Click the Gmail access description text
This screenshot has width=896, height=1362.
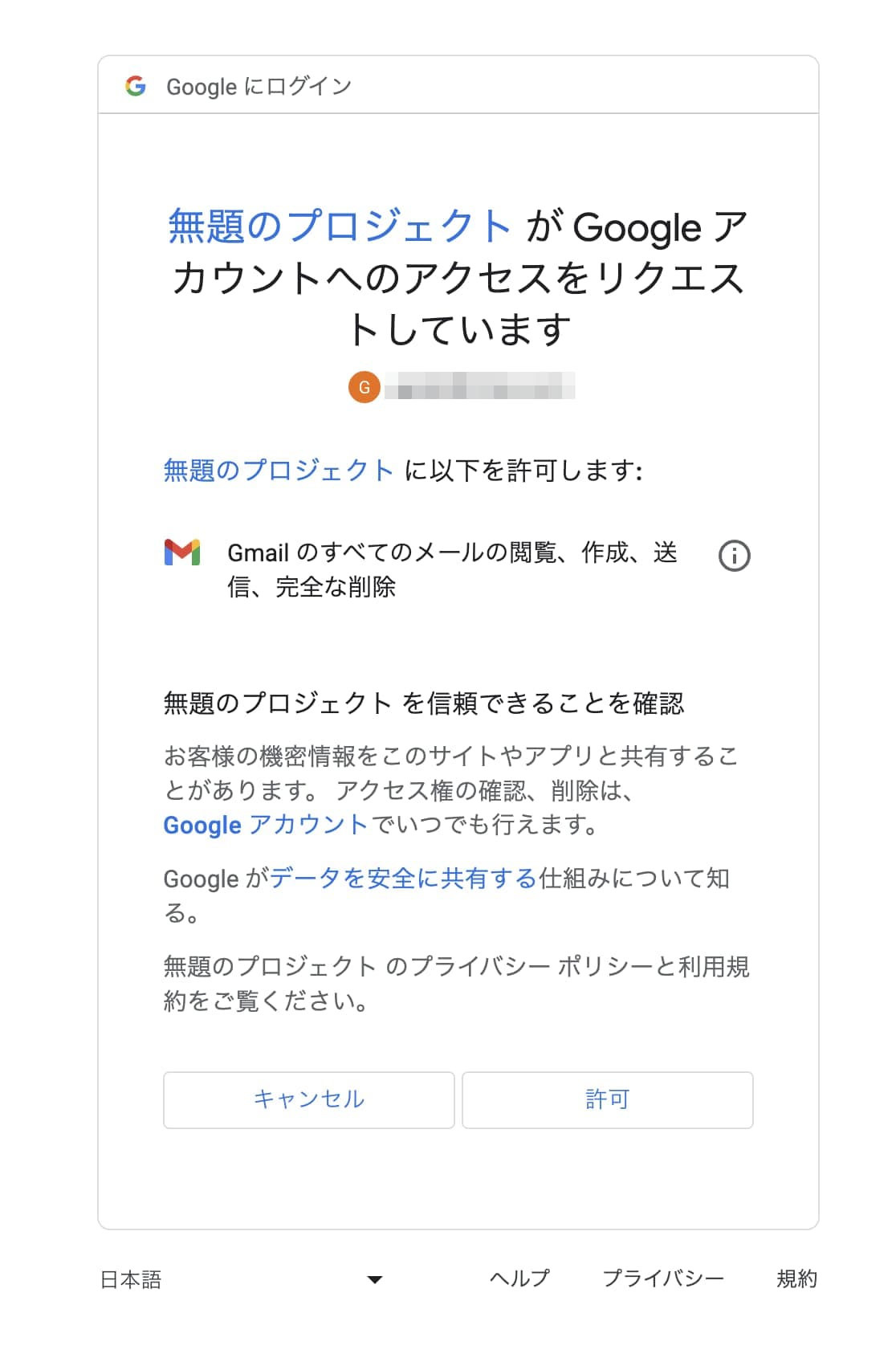tap(452, 570)
